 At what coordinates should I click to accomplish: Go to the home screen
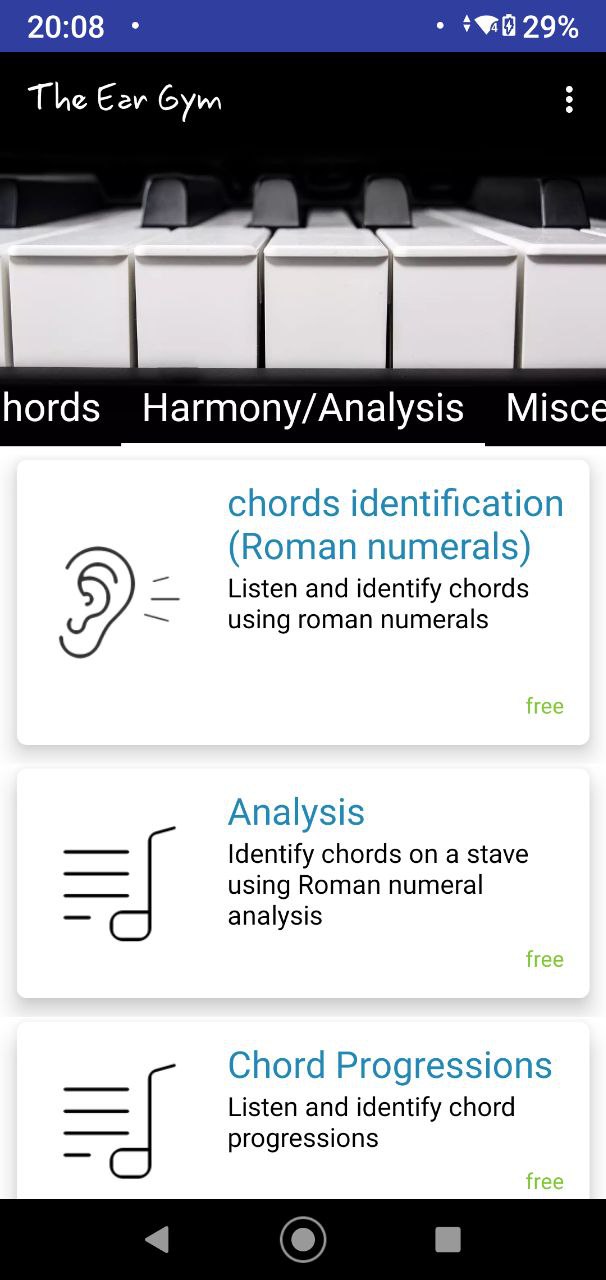tap(303, 1240)
